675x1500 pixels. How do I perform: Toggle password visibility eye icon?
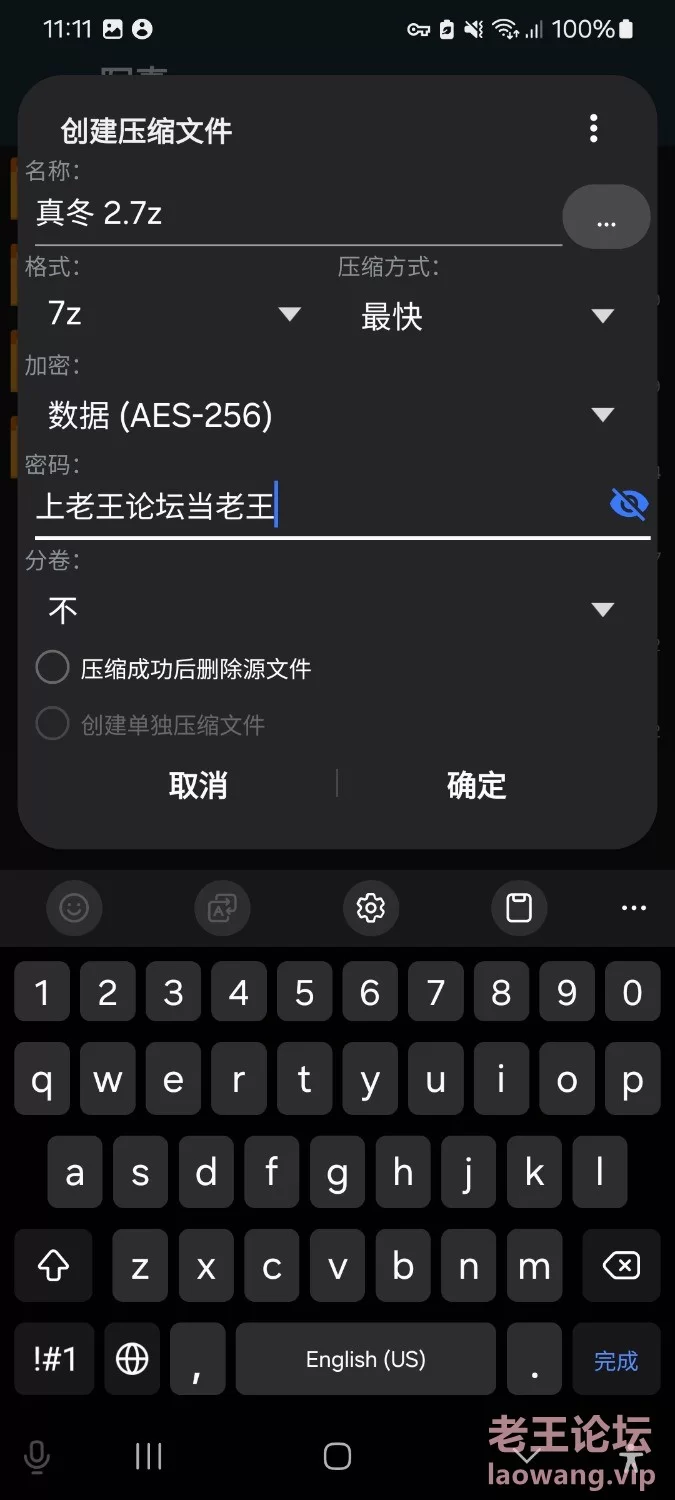629,505
